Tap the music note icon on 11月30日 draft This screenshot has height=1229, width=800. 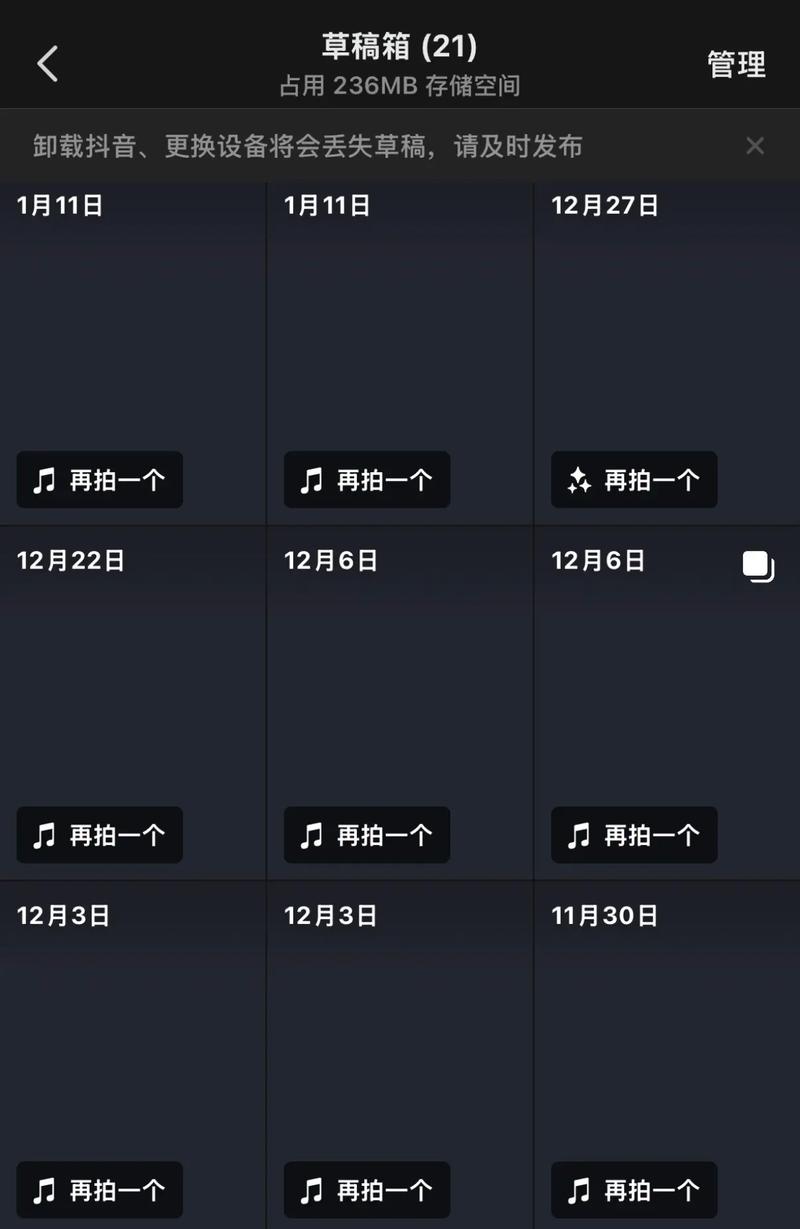(x=576, y=1190)
